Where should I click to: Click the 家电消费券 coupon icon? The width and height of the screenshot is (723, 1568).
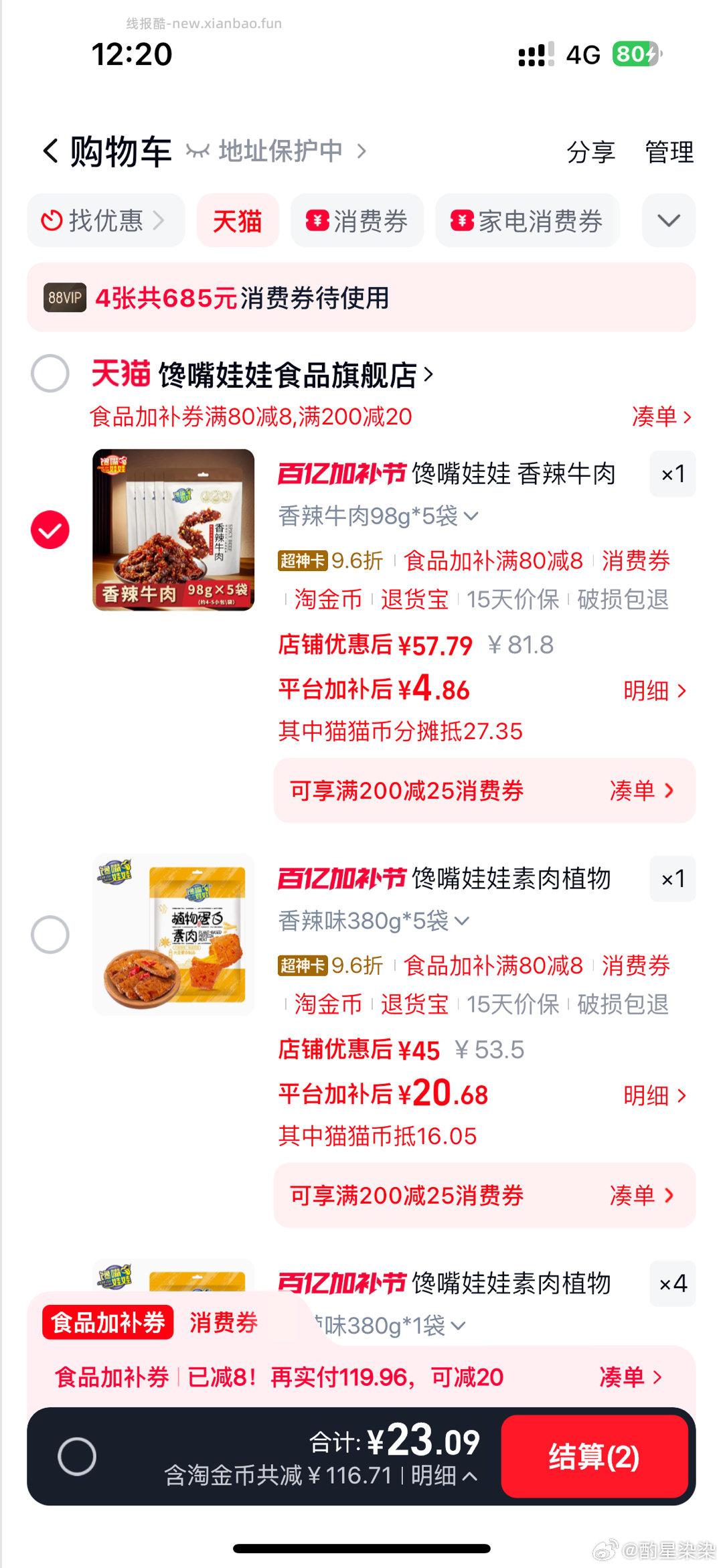[461, 221]
